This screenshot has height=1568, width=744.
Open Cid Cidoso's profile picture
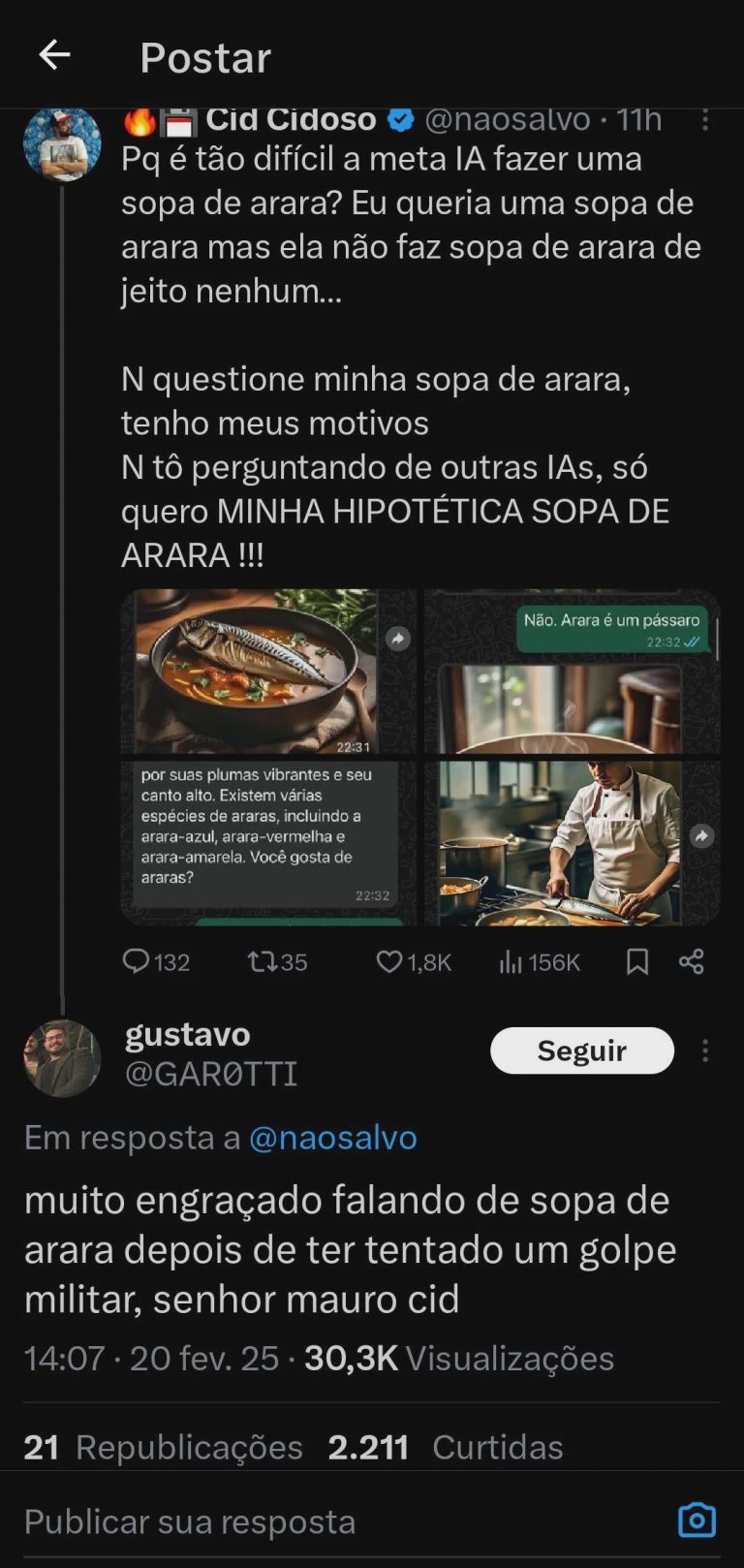62,143
